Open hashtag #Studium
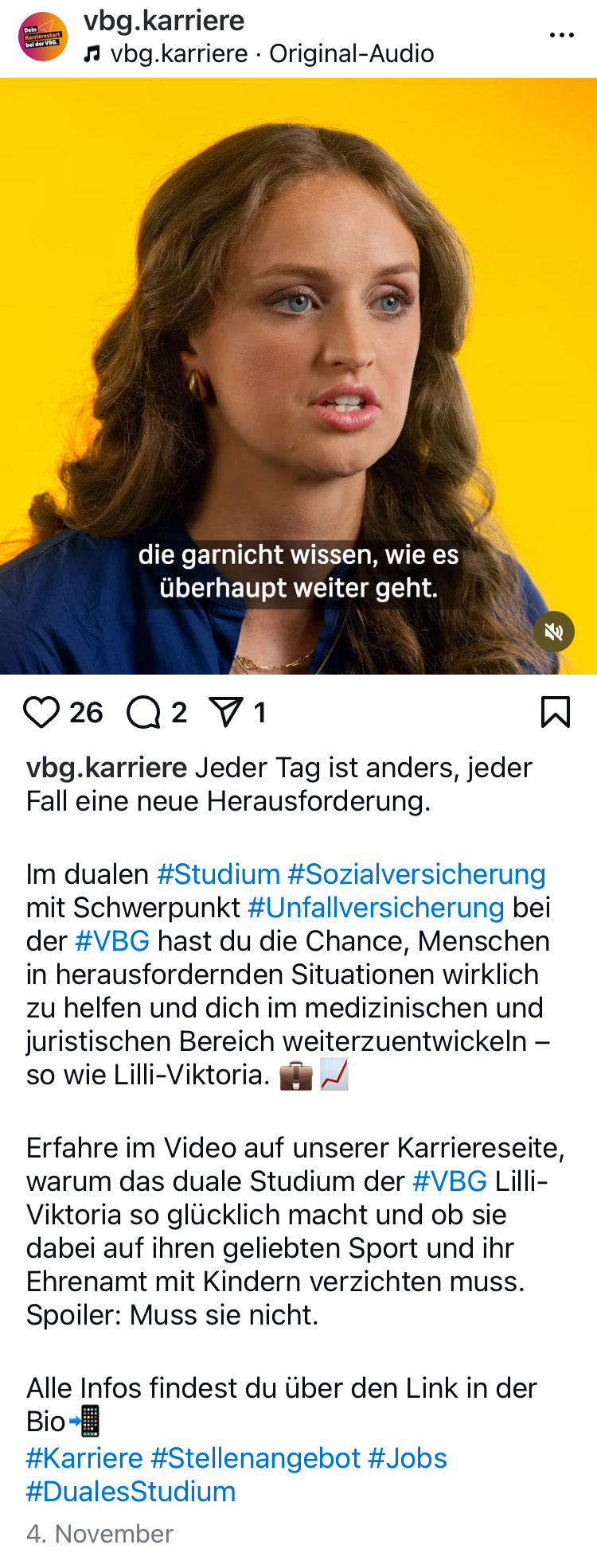597x1568 pixels. [x=218, y=874]
